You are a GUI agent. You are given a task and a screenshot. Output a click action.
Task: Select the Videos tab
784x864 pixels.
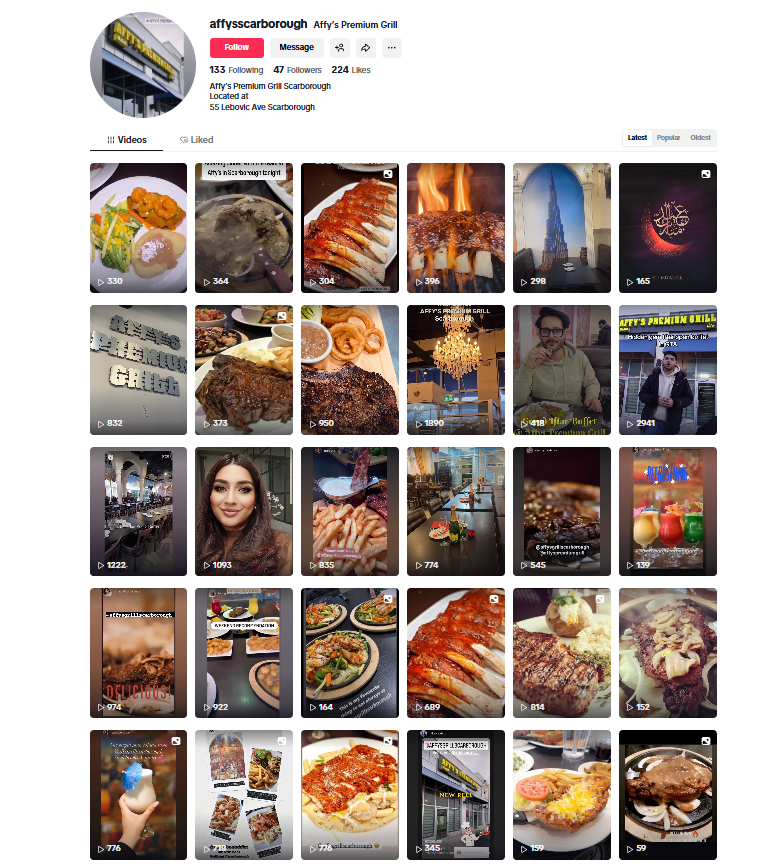coord(127,140)
